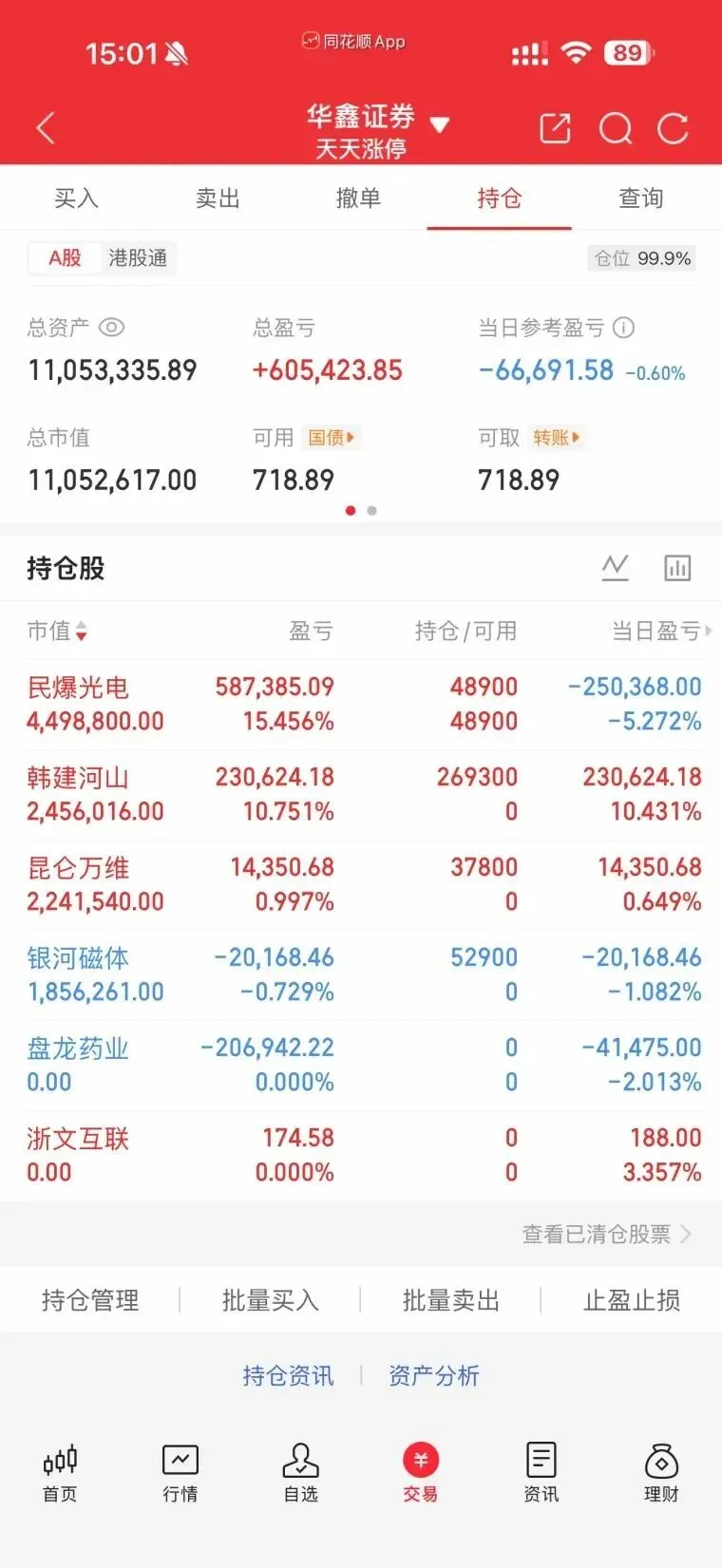
Task: Tap the 批量卖出 button
Action: click(450, 1300)
